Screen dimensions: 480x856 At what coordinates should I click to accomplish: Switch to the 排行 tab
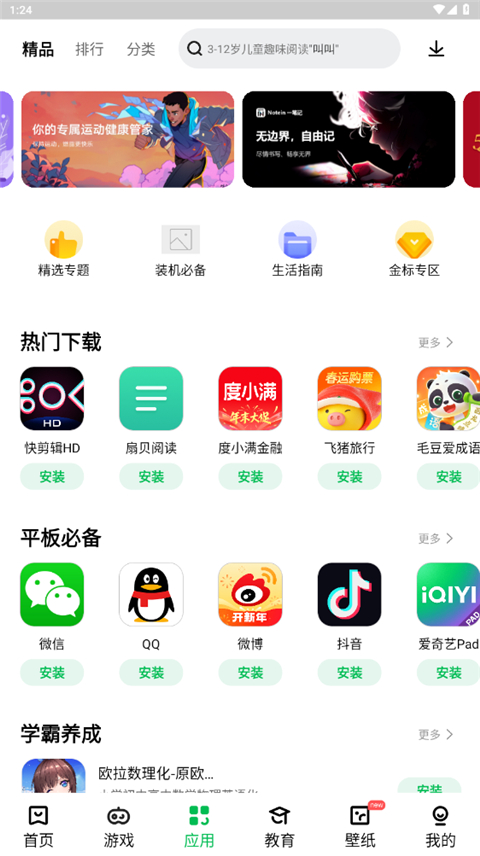pyautogui.click(x=90, y=49)
